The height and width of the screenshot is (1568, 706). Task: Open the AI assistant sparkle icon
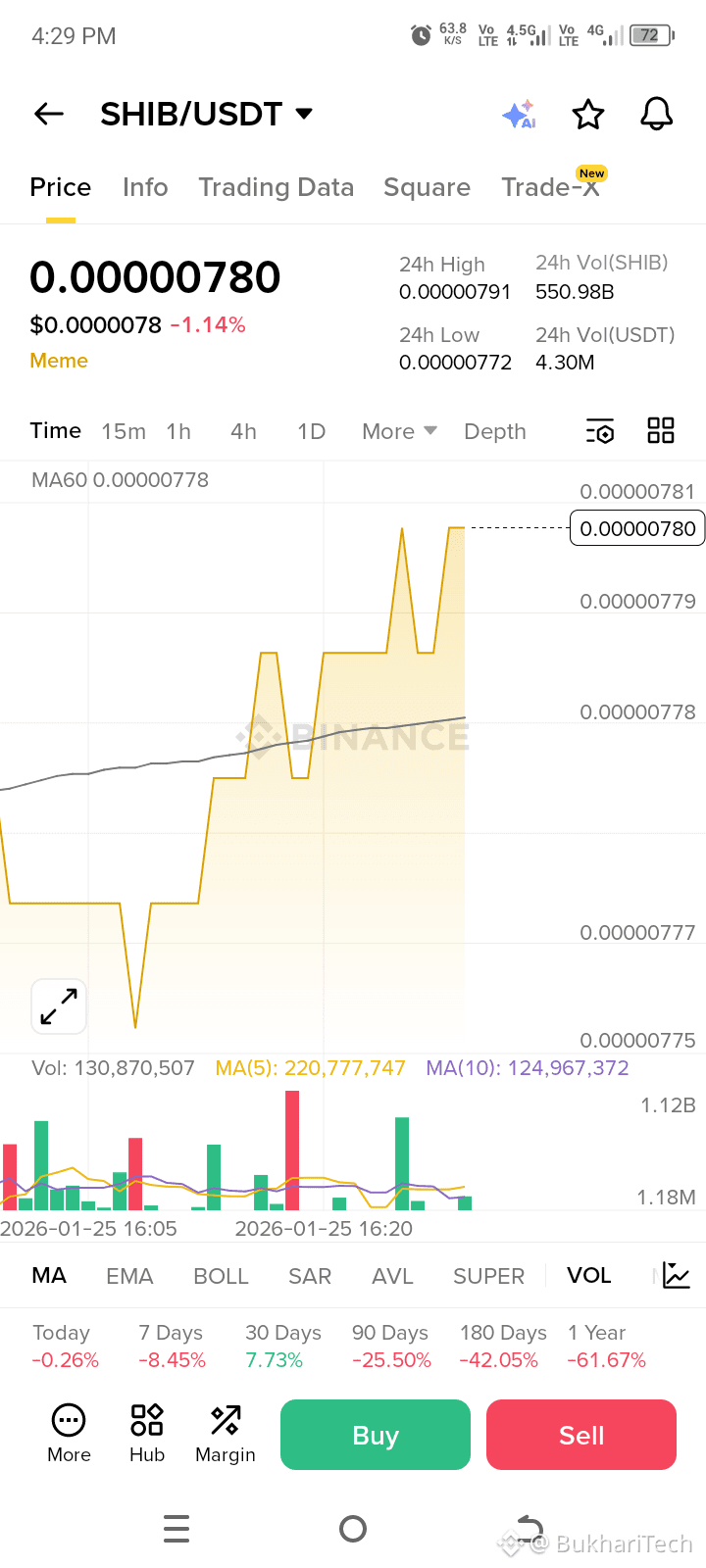pos(519,115)
